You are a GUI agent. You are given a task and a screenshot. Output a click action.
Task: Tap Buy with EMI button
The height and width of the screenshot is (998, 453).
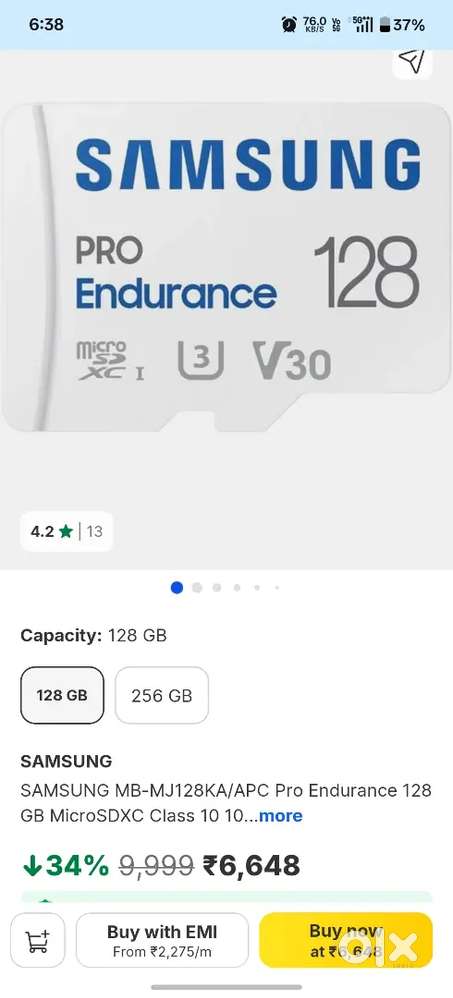(162, 940)
